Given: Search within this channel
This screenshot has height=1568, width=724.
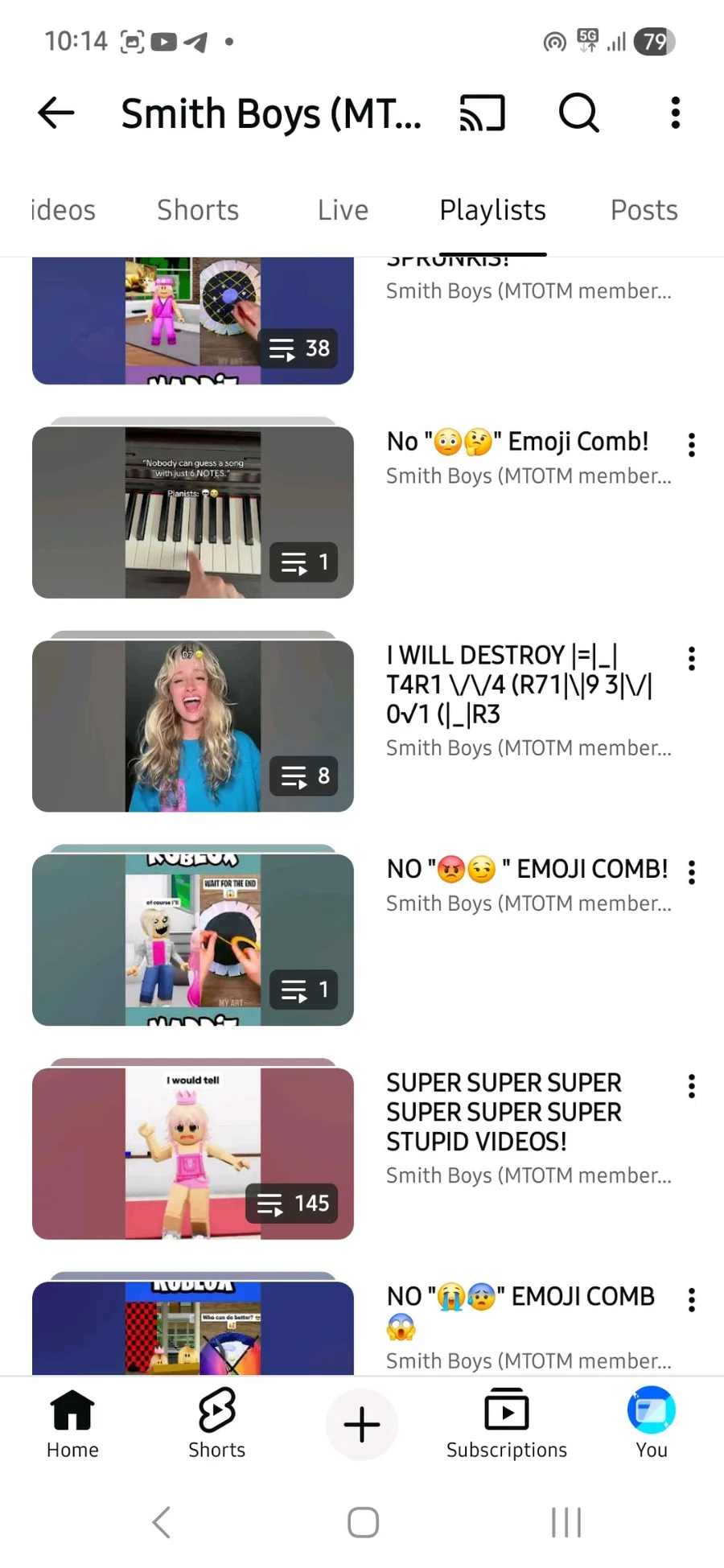Looking at the screenshot, I should tap(579, 113).
